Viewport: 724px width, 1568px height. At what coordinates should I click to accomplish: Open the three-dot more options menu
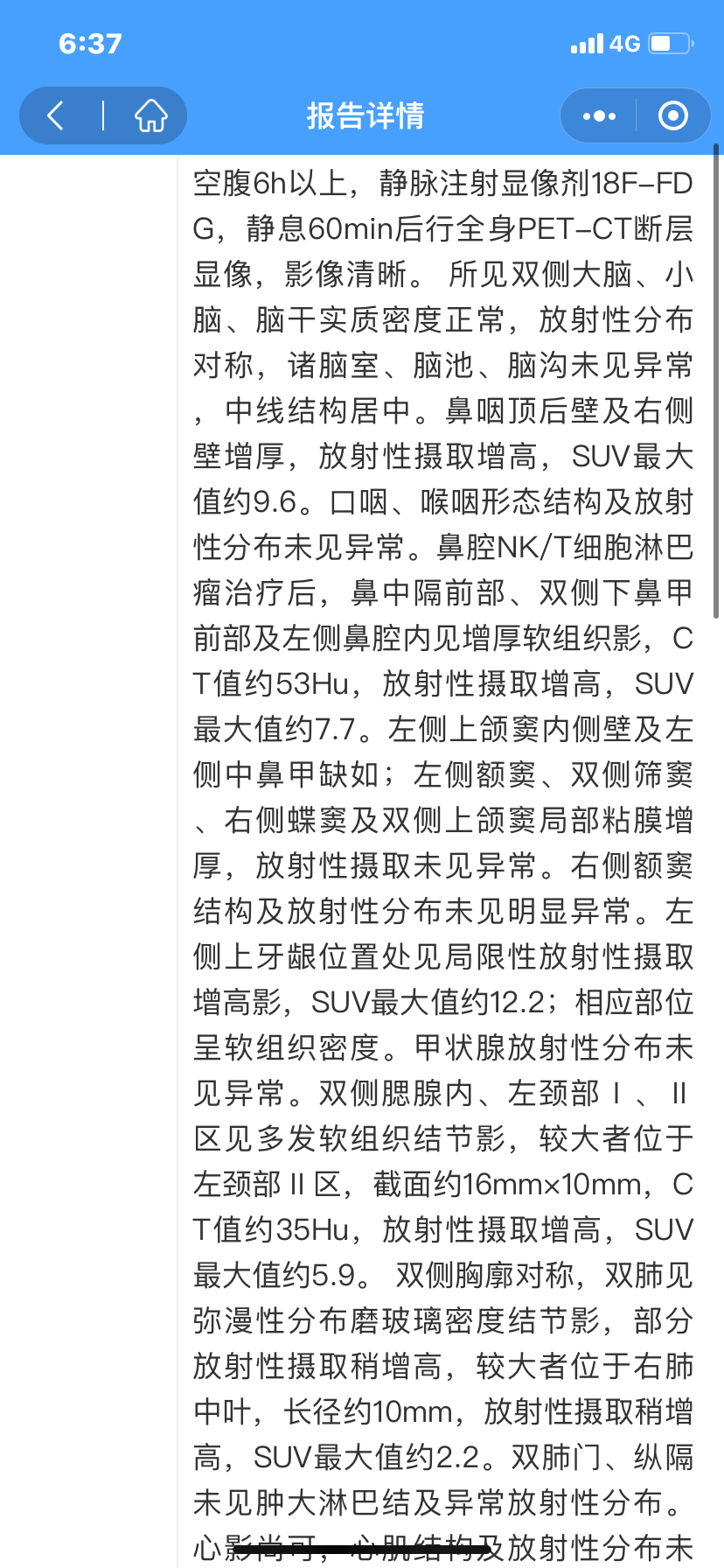pos(599,115)
